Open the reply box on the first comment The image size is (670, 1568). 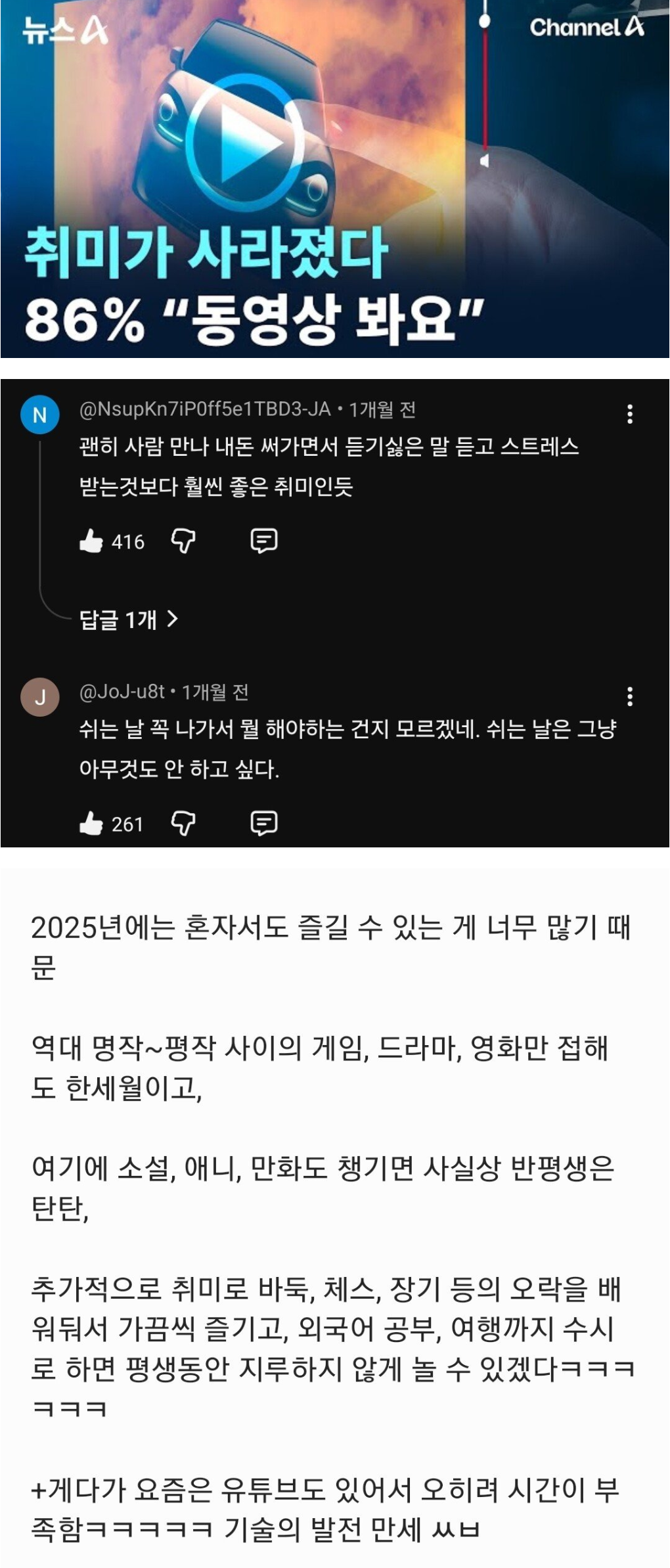tap(265, 541)
